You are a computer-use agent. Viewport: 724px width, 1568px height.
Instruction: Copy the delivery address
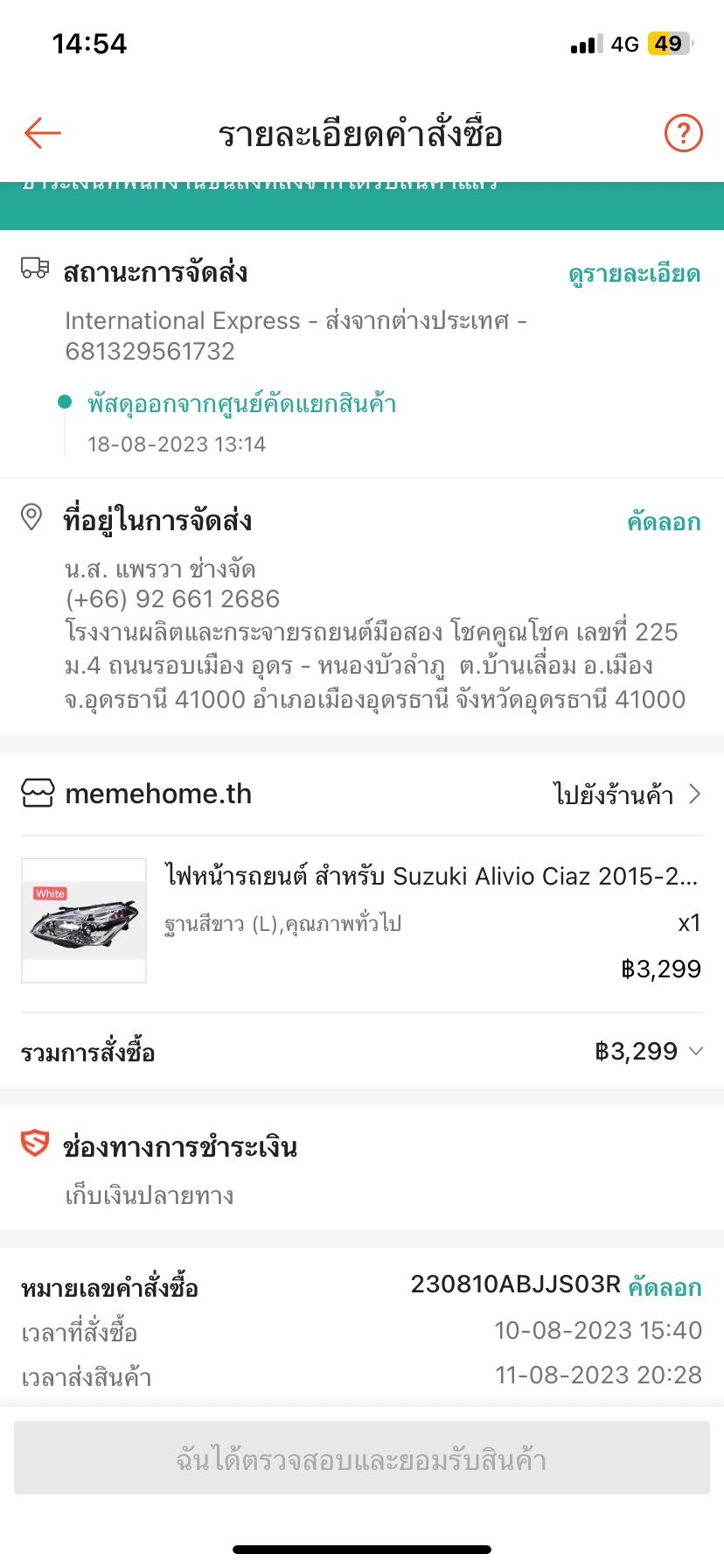pyautogui.click(x=664, y=522)
